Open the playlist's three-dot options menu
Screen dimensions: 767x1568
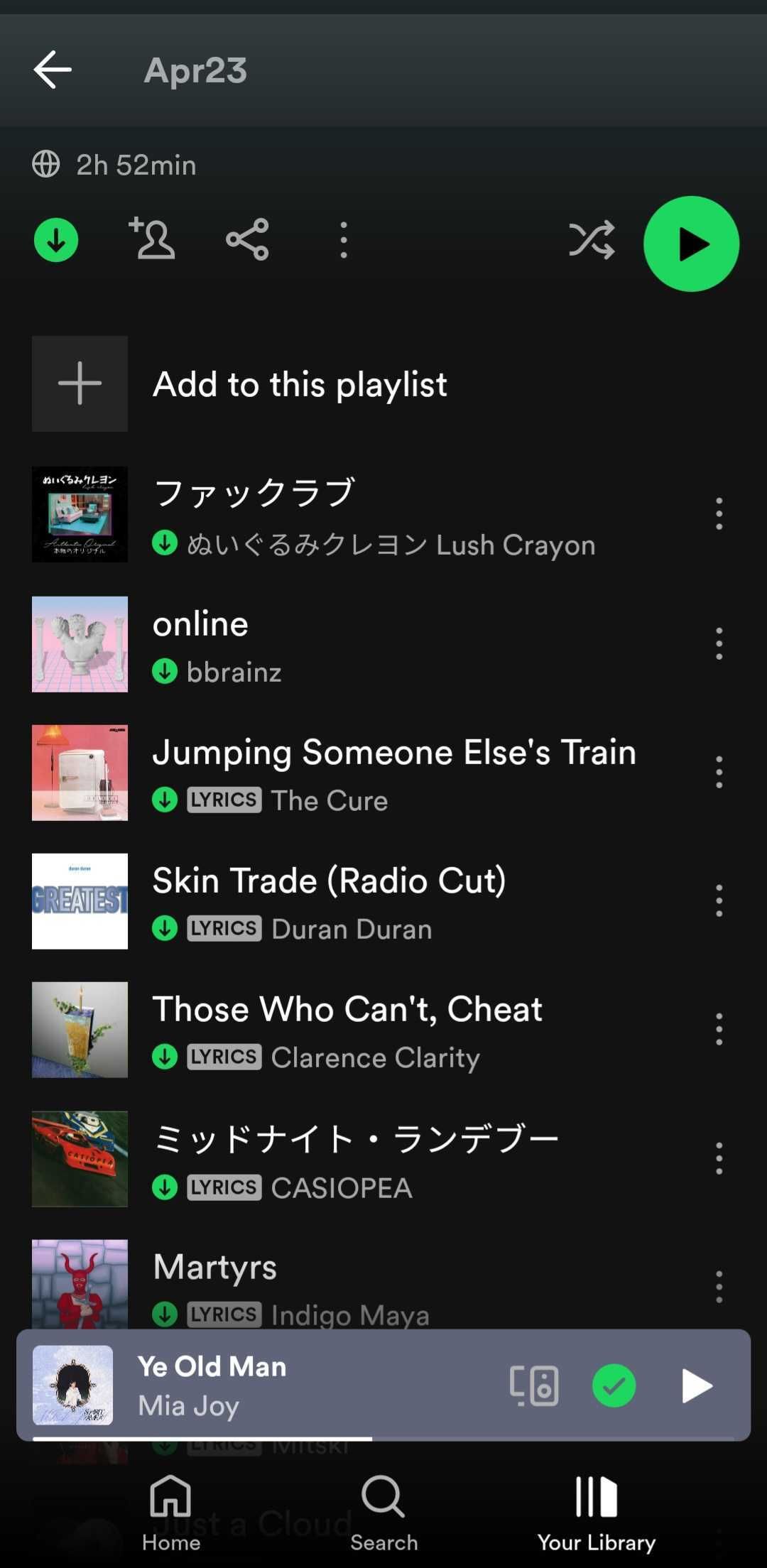pyautogui.click(x=344, y=240)
